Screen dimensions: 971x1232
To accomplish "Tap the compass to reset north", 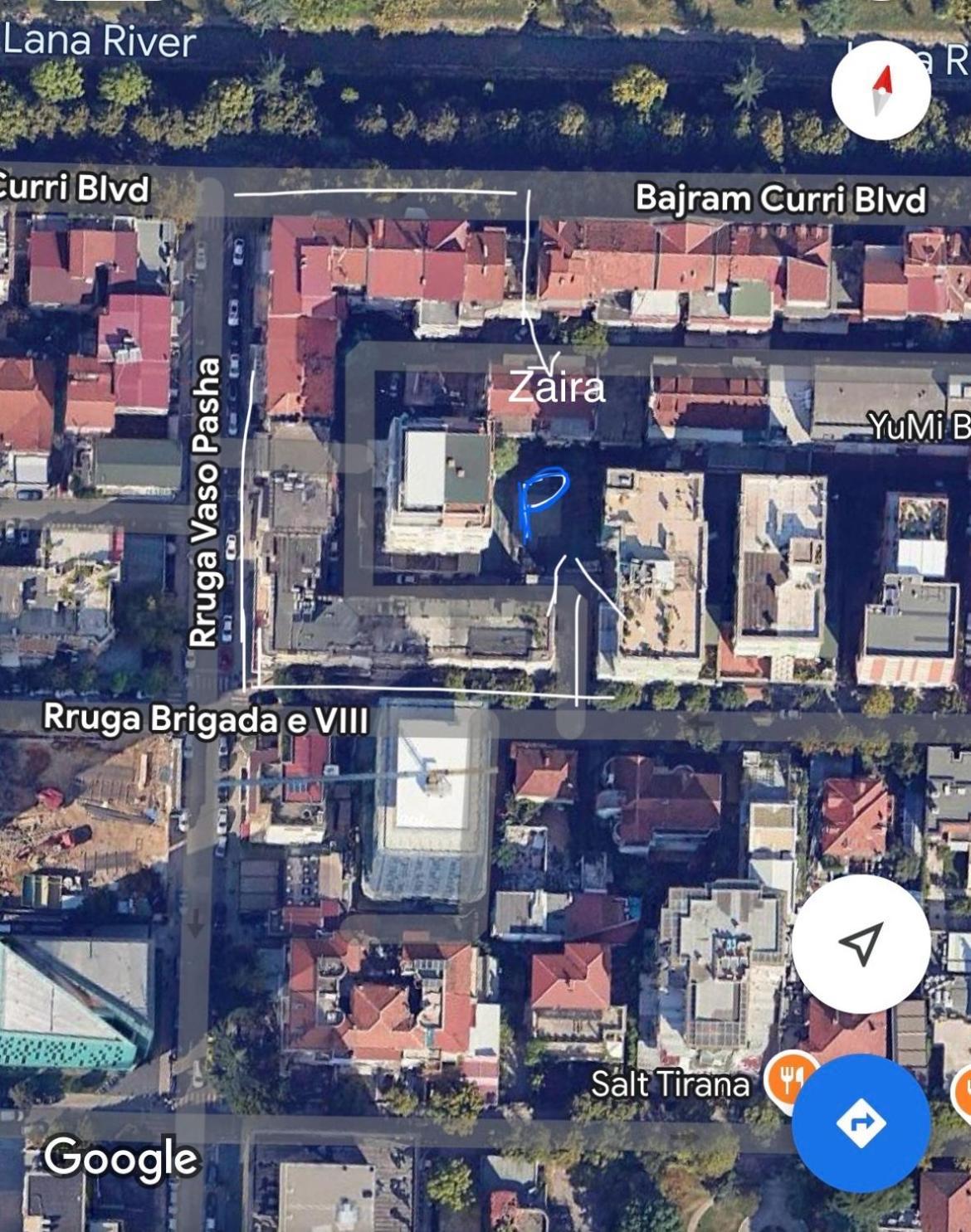I will coord(881,90).
